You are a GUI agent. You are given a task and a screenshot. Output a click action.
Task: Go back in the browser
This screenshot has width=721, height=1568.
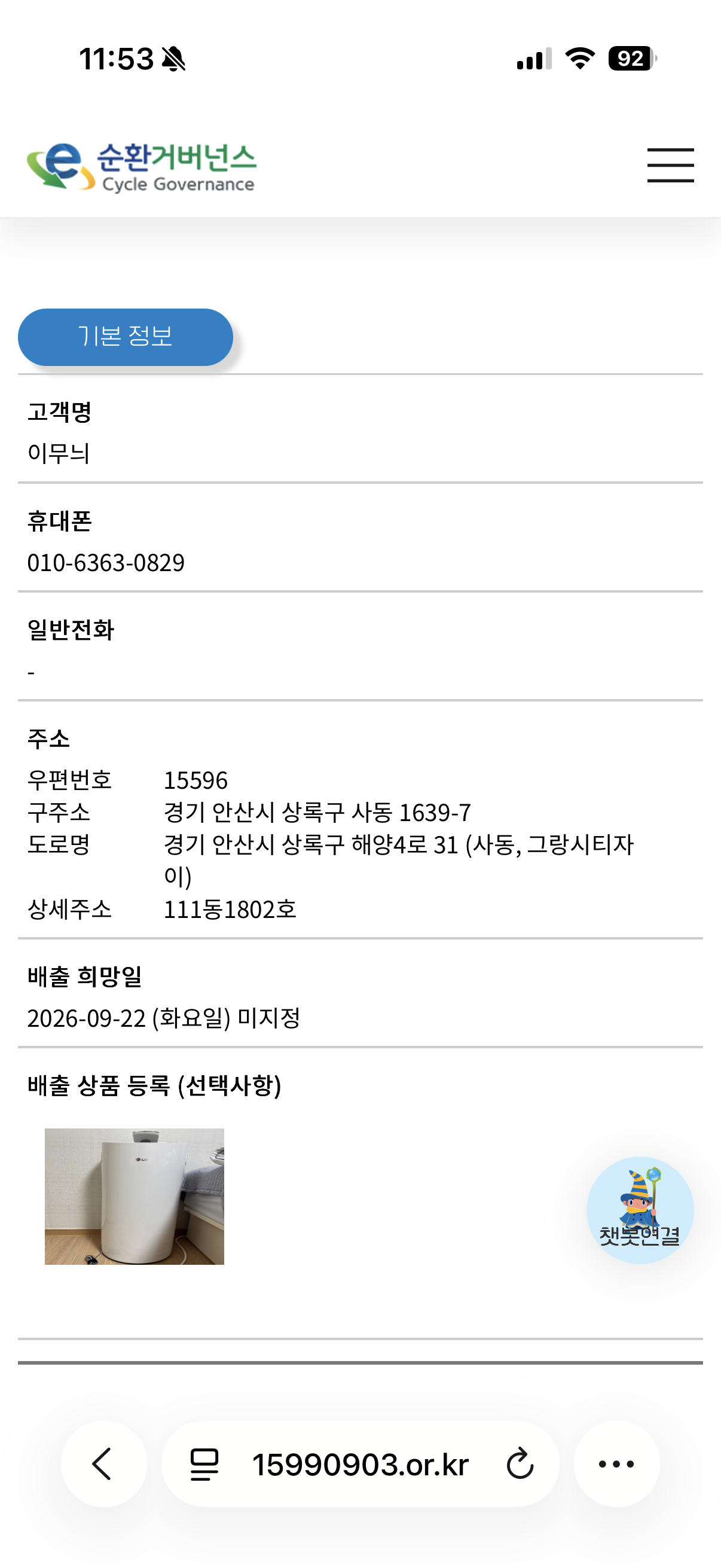103,1463
